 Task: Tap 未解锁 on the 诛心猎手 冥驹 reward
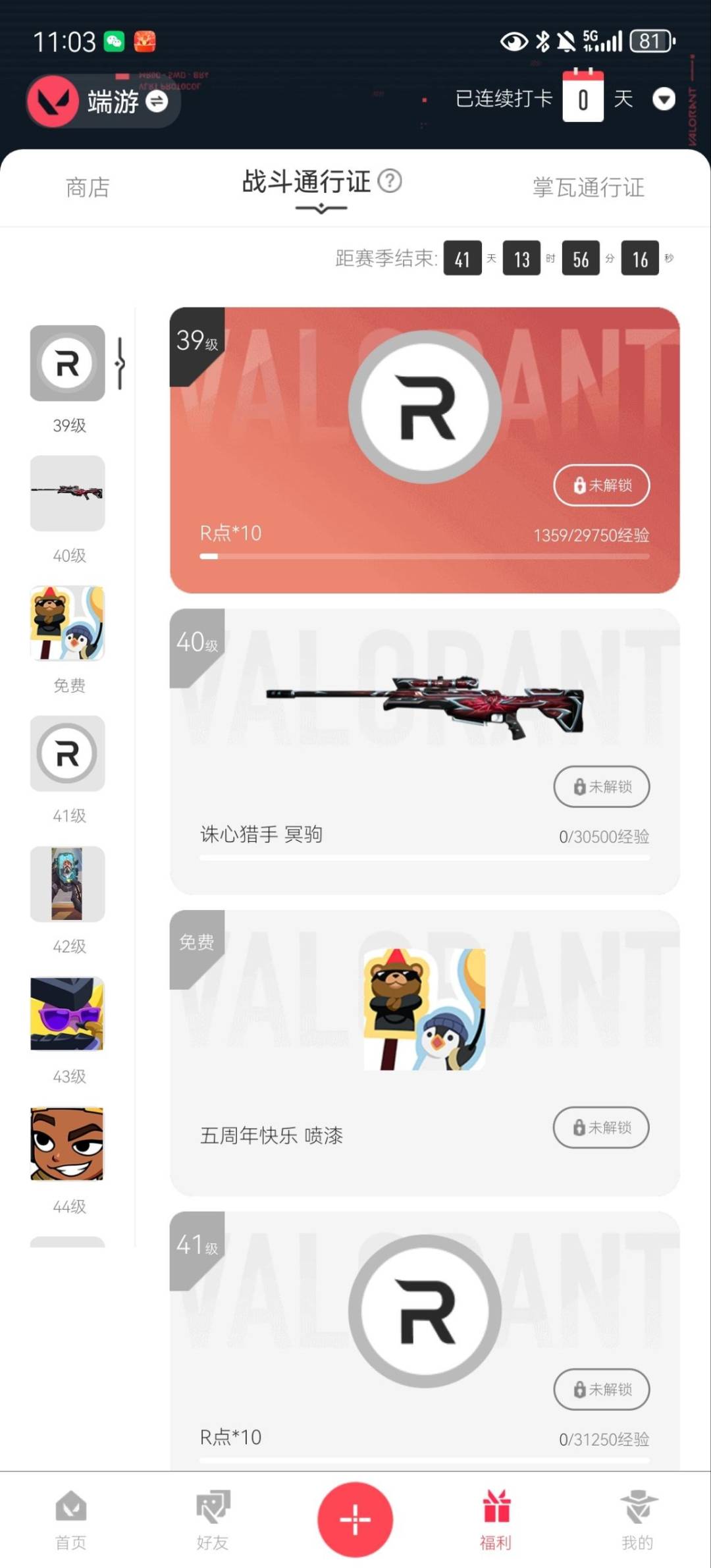pyautogui.click(x=601, y=786)
